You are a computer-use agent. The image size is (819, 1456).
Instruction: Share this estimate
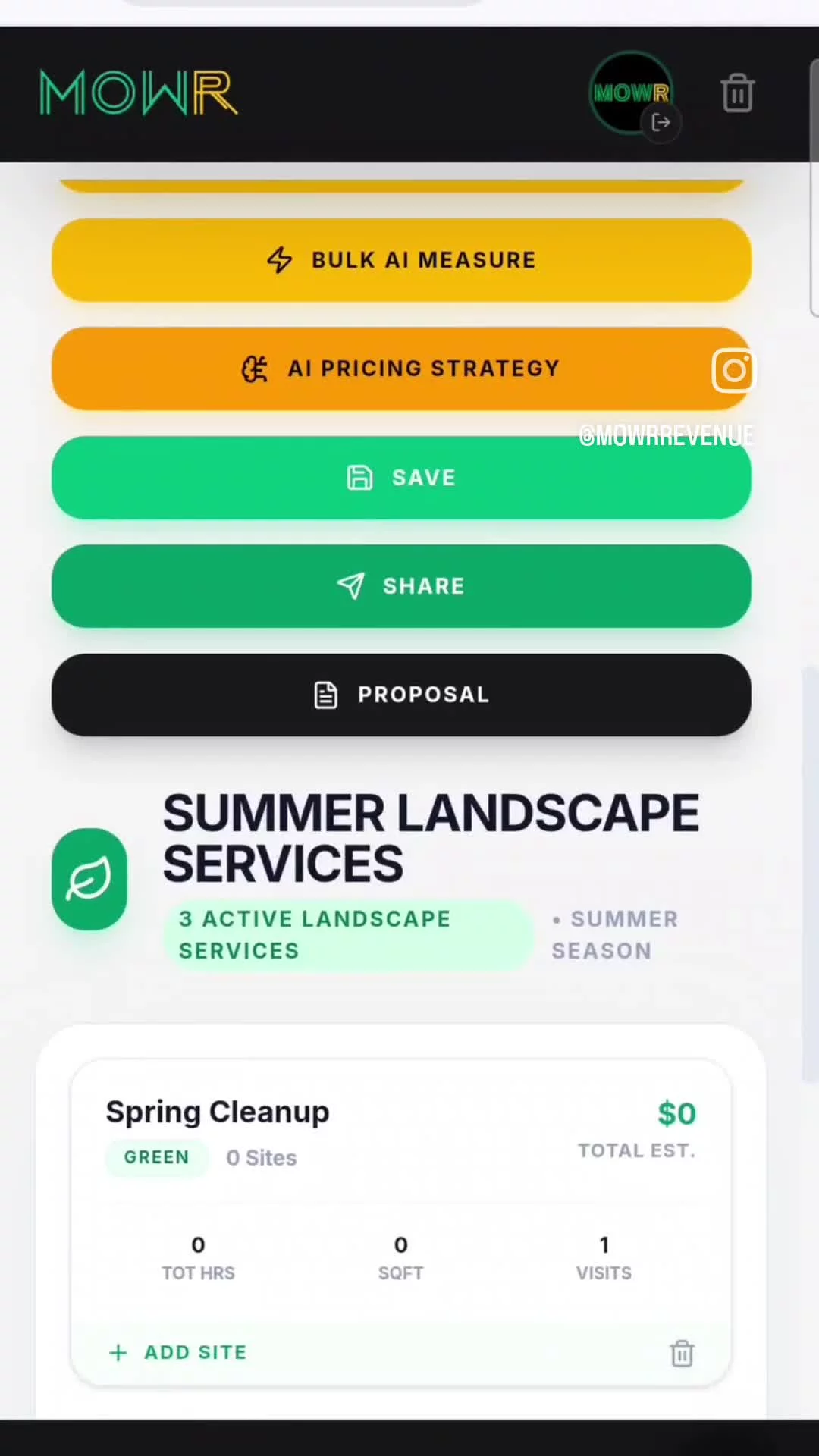pos(401,586)
